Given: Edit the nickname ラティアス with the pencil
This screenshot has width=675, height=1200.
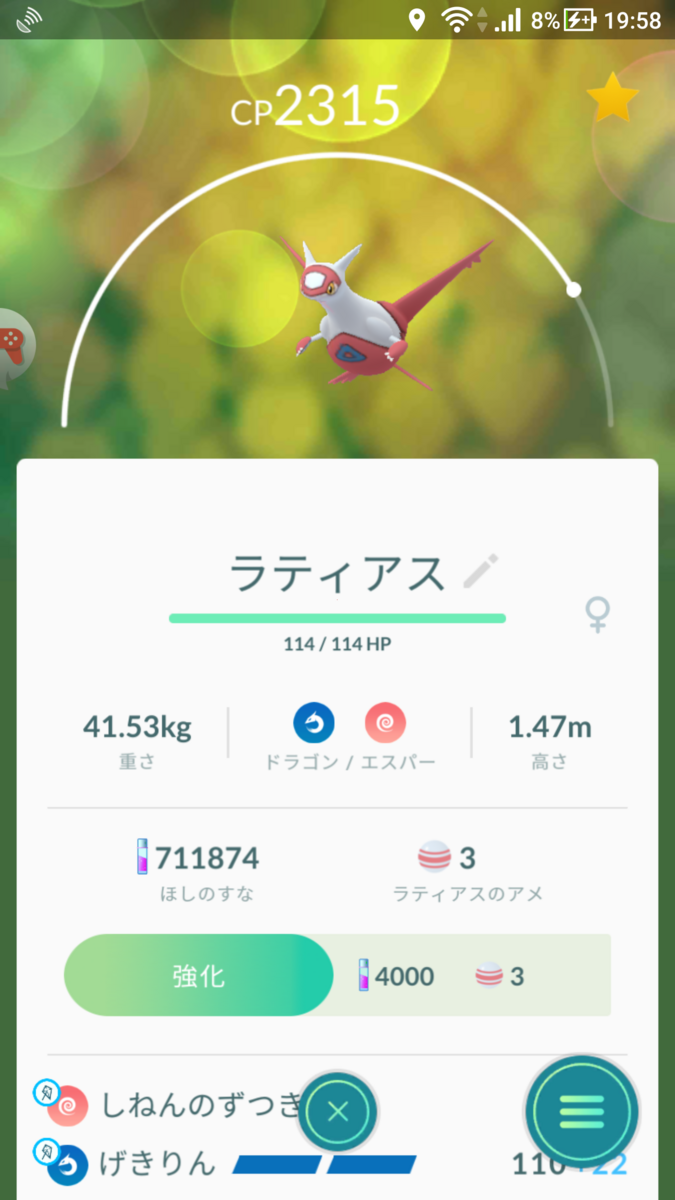Looking at the screenshot, I should coord(481,571).
